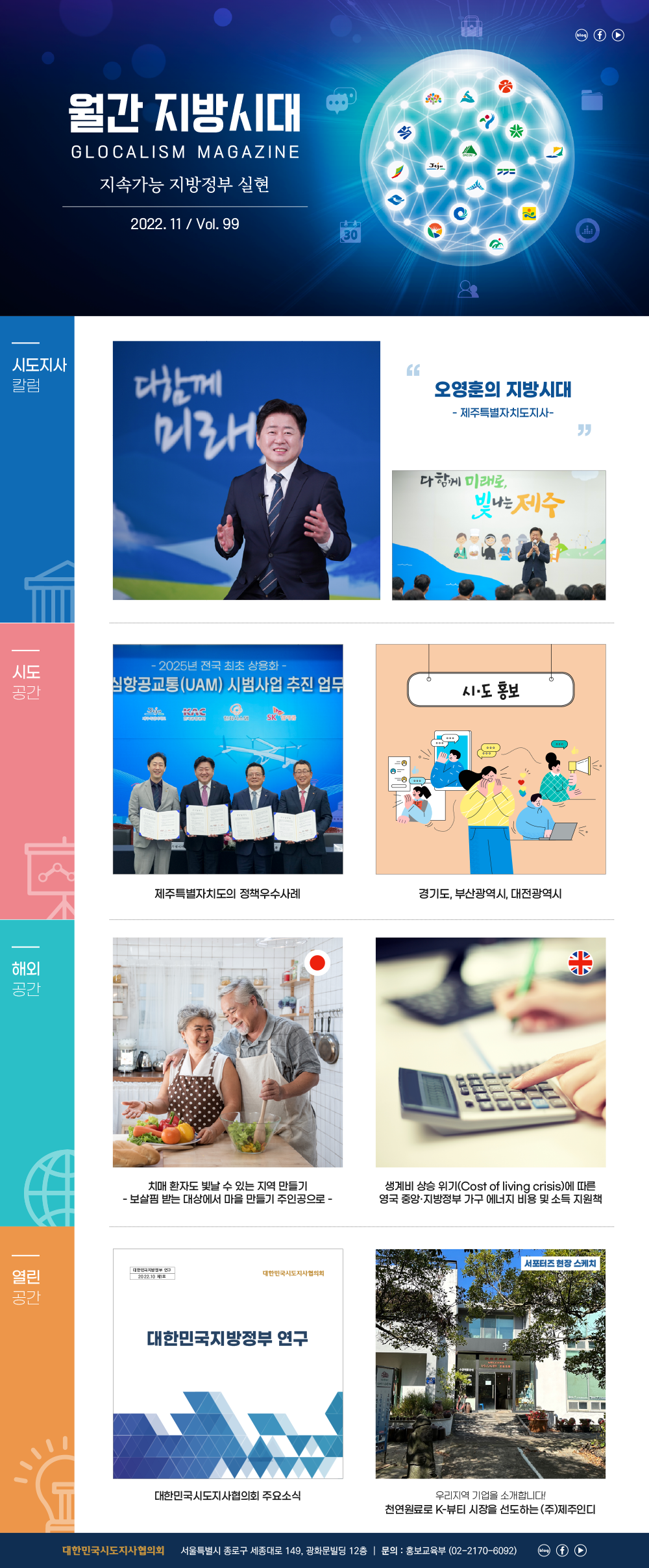Open the 오영훈의 지방시대 column title
649x1568 pixels.
tap(502, 390)
